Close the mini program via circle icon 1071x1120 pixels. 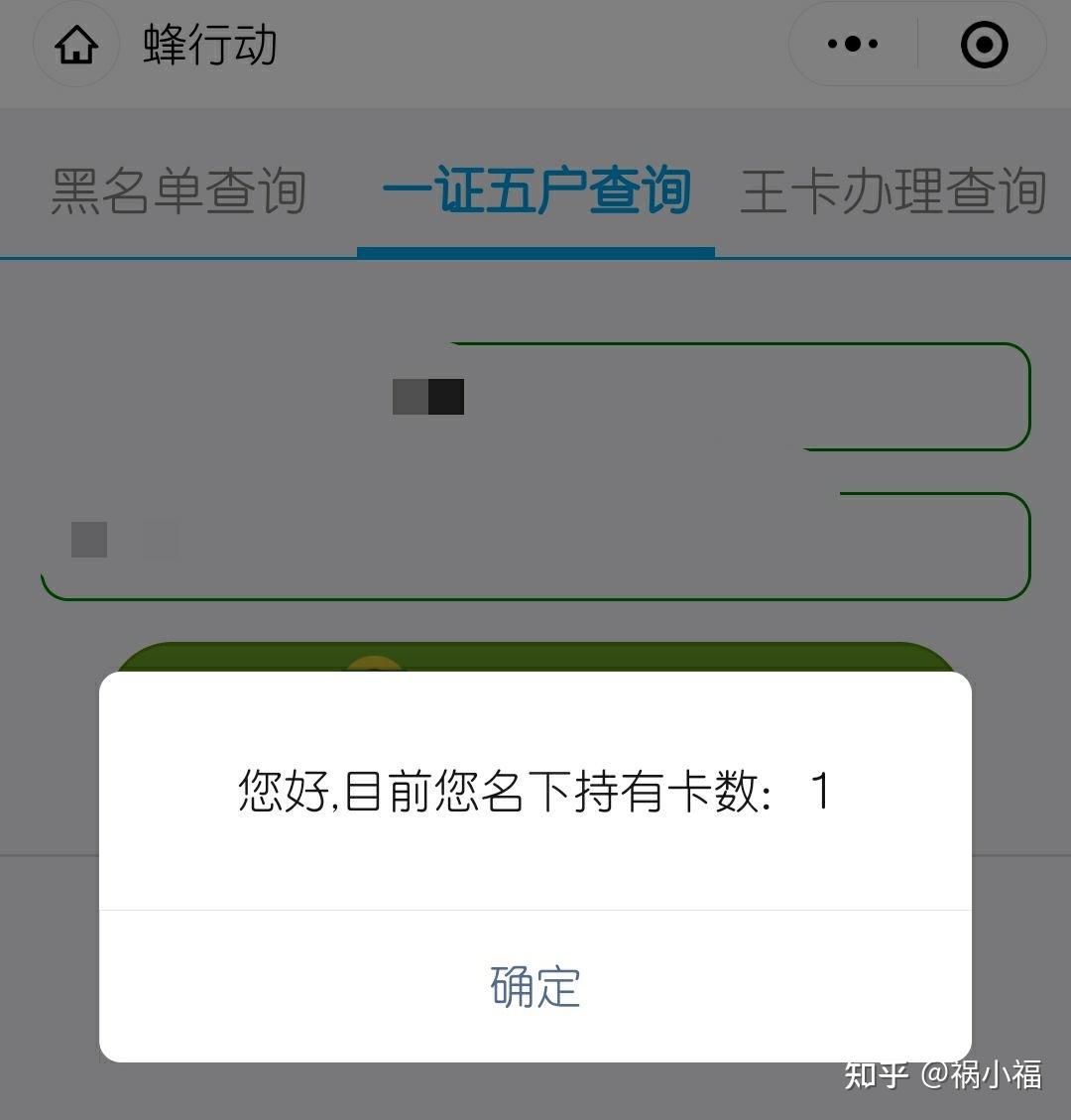(x=984, y=45)
